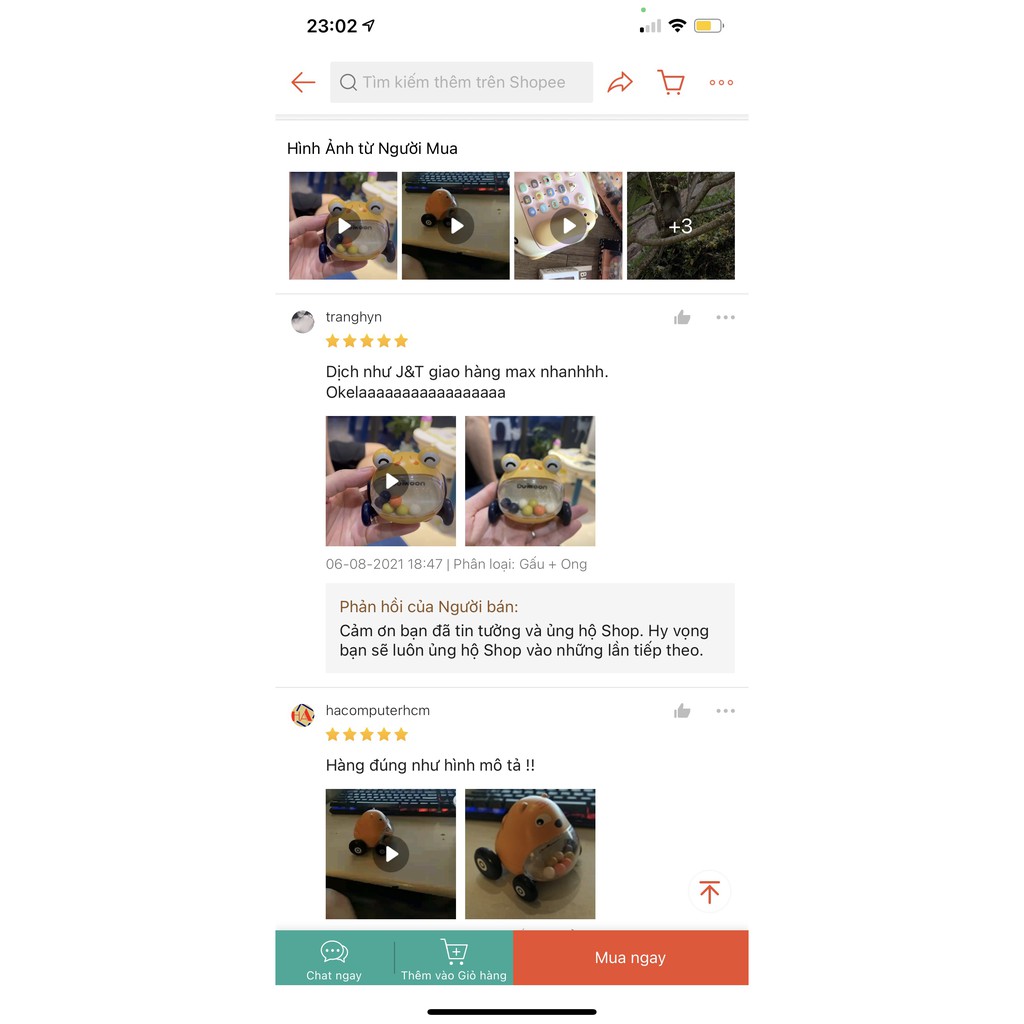Like tranghyn's review
Screen dimensions: 1024x1024
click(682, 318)
